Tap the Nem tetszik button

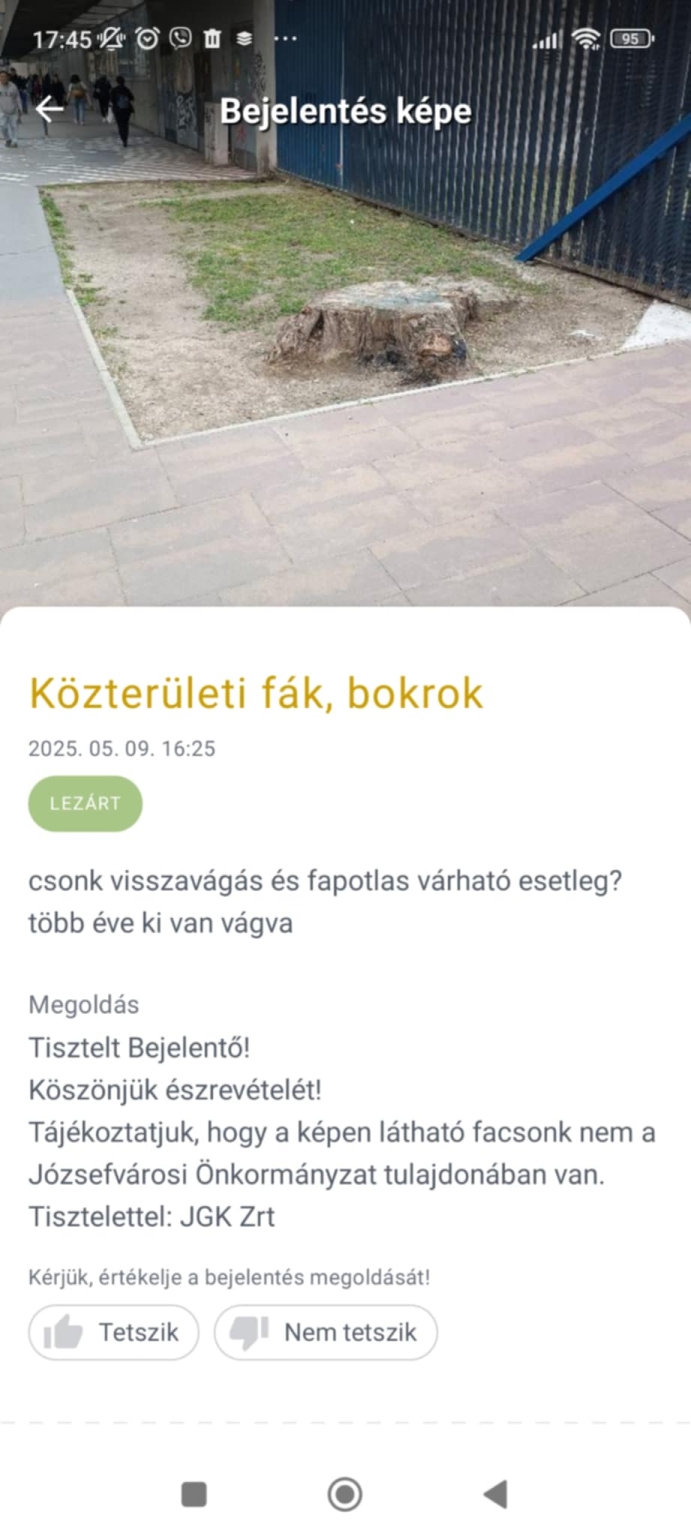pyautogui.click(x=326, y=1332)
